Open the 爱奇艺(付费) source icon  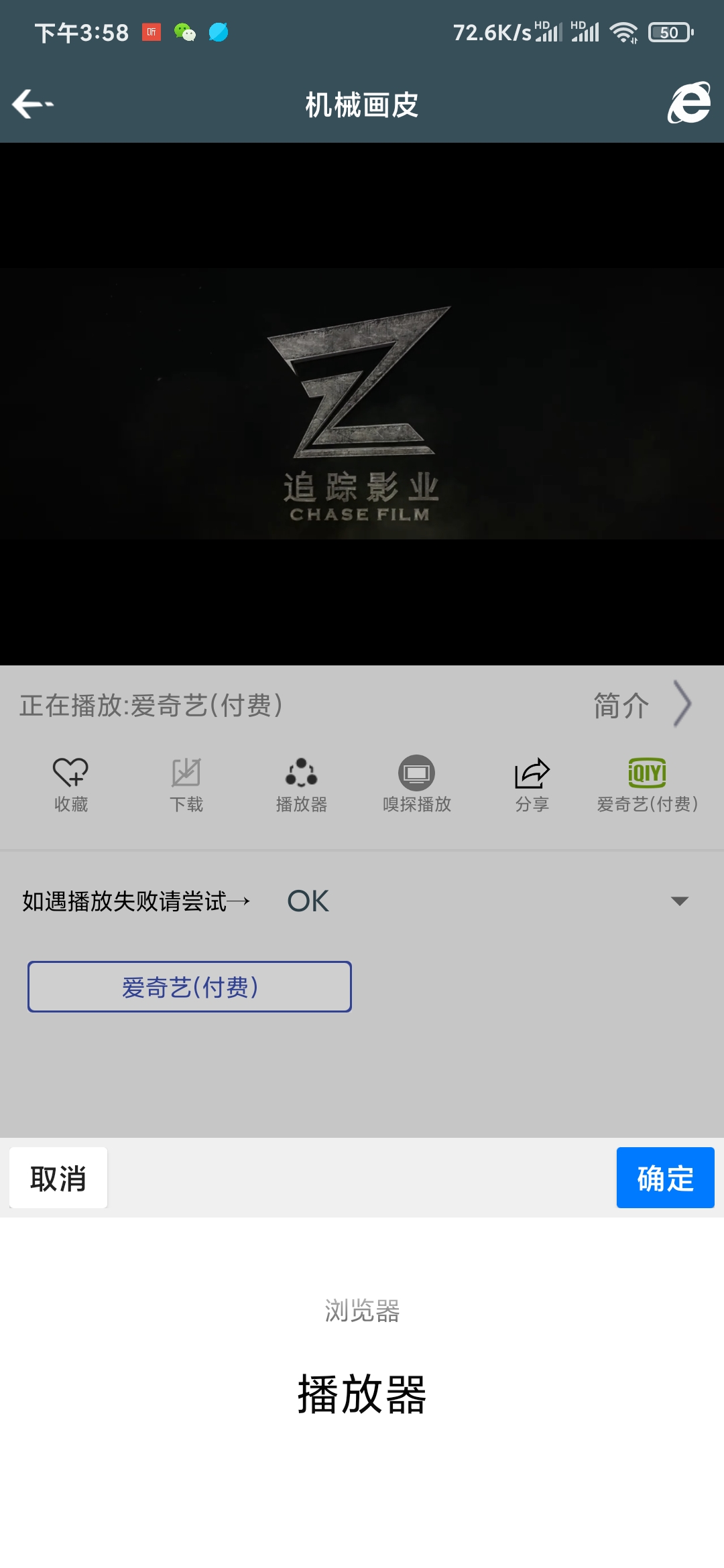pyautogui.click(x=647, y=784)
